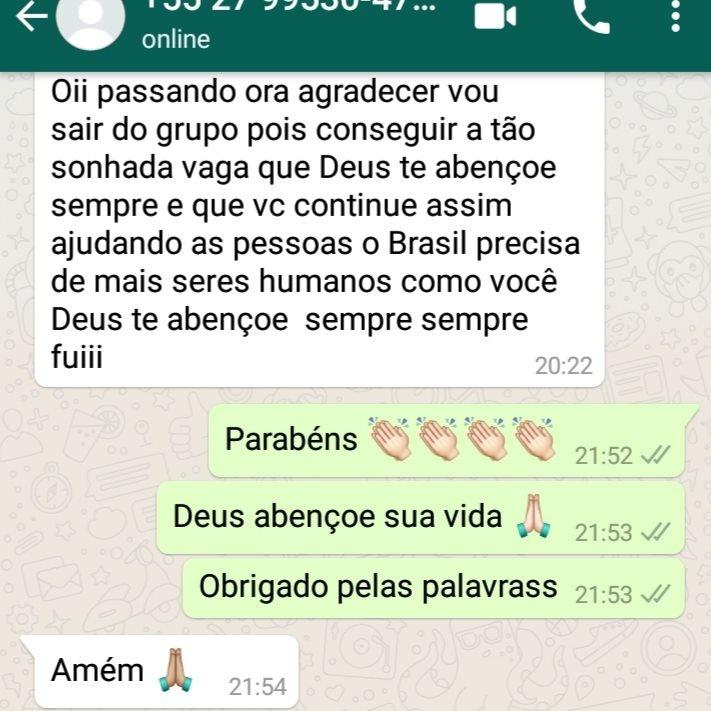Start a video call with this contact
Viewport: 711px width, 711px height.
pos(495,16)
